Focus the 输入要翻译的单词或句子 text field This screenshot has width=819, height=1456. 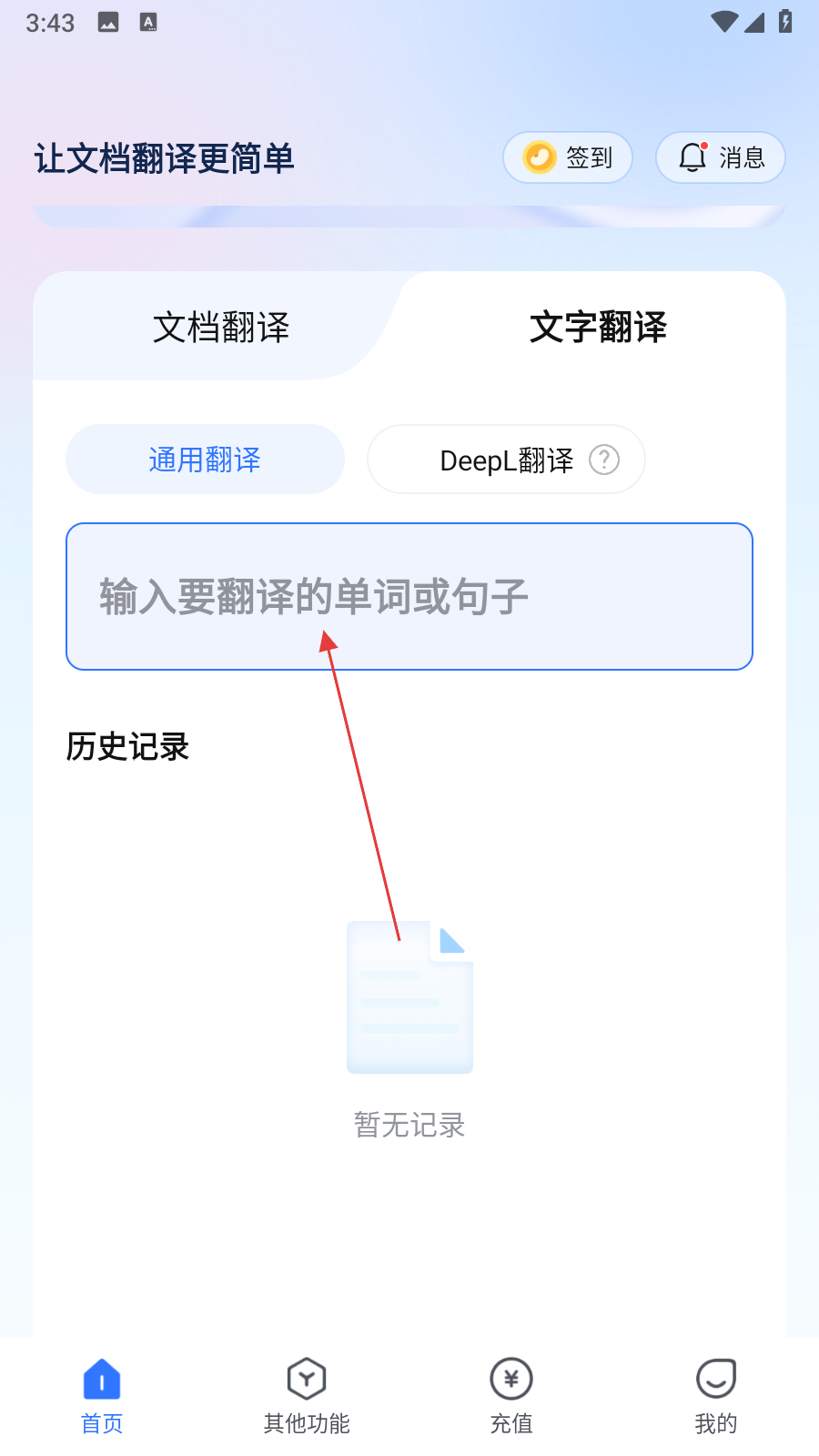[x=409, y=596]
